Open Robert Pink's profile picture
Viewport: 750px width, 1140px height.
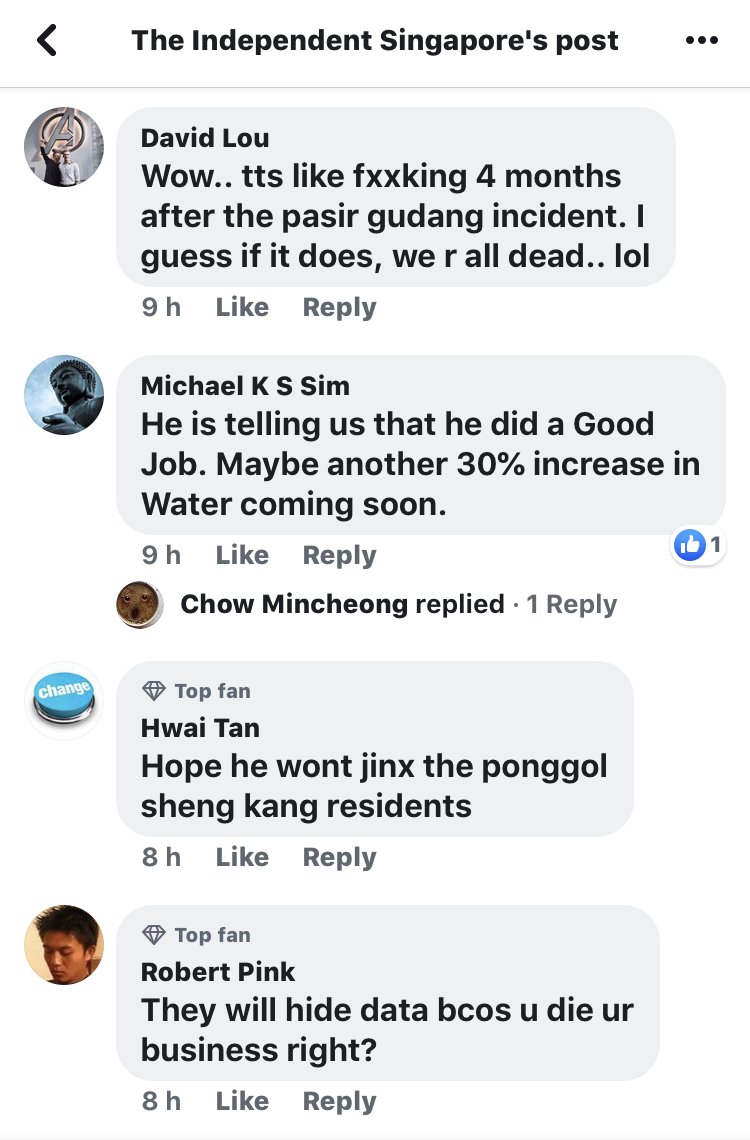pos(64,945)
